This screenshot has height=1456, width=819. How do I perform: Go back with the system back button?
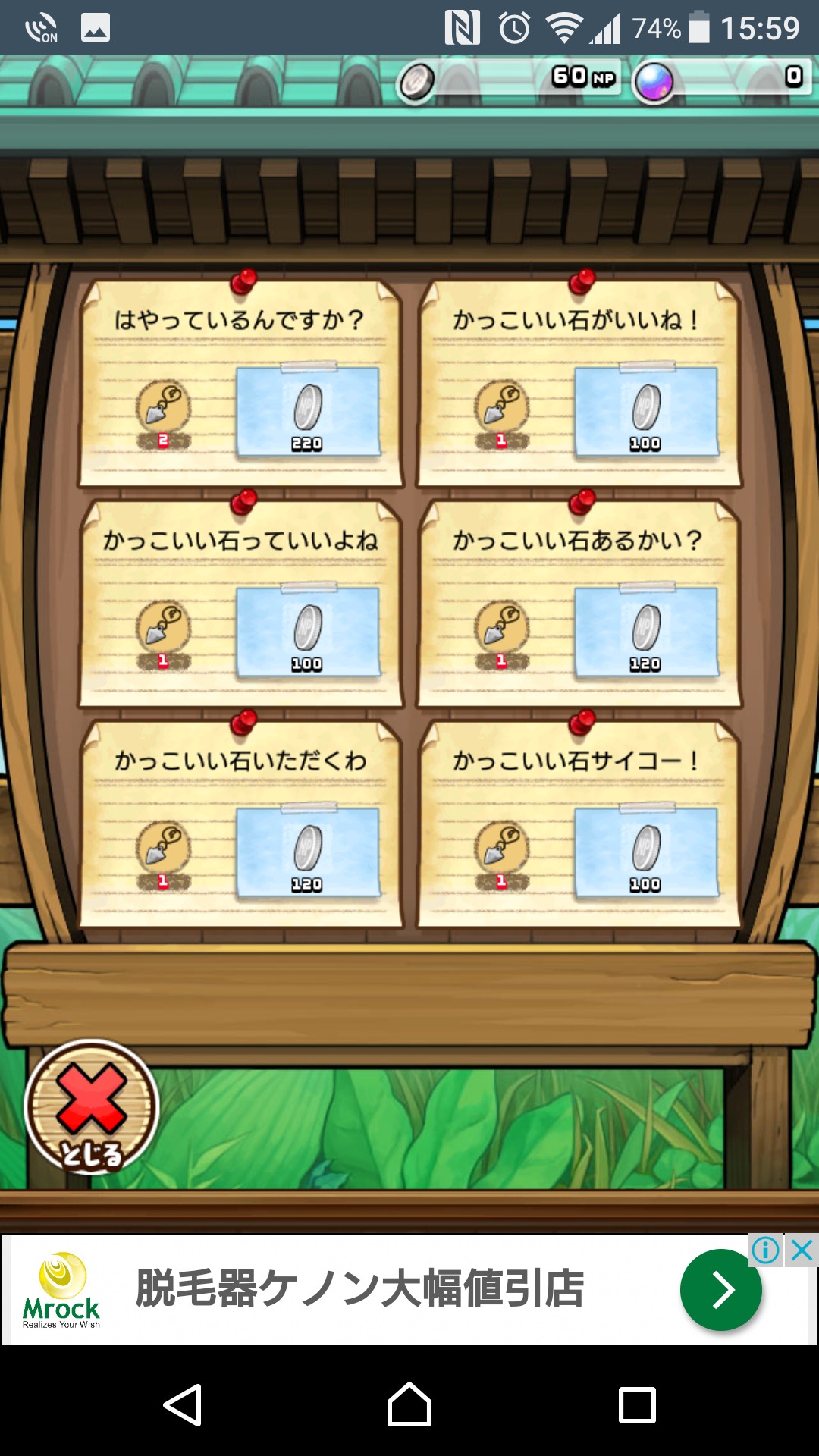183,1405
